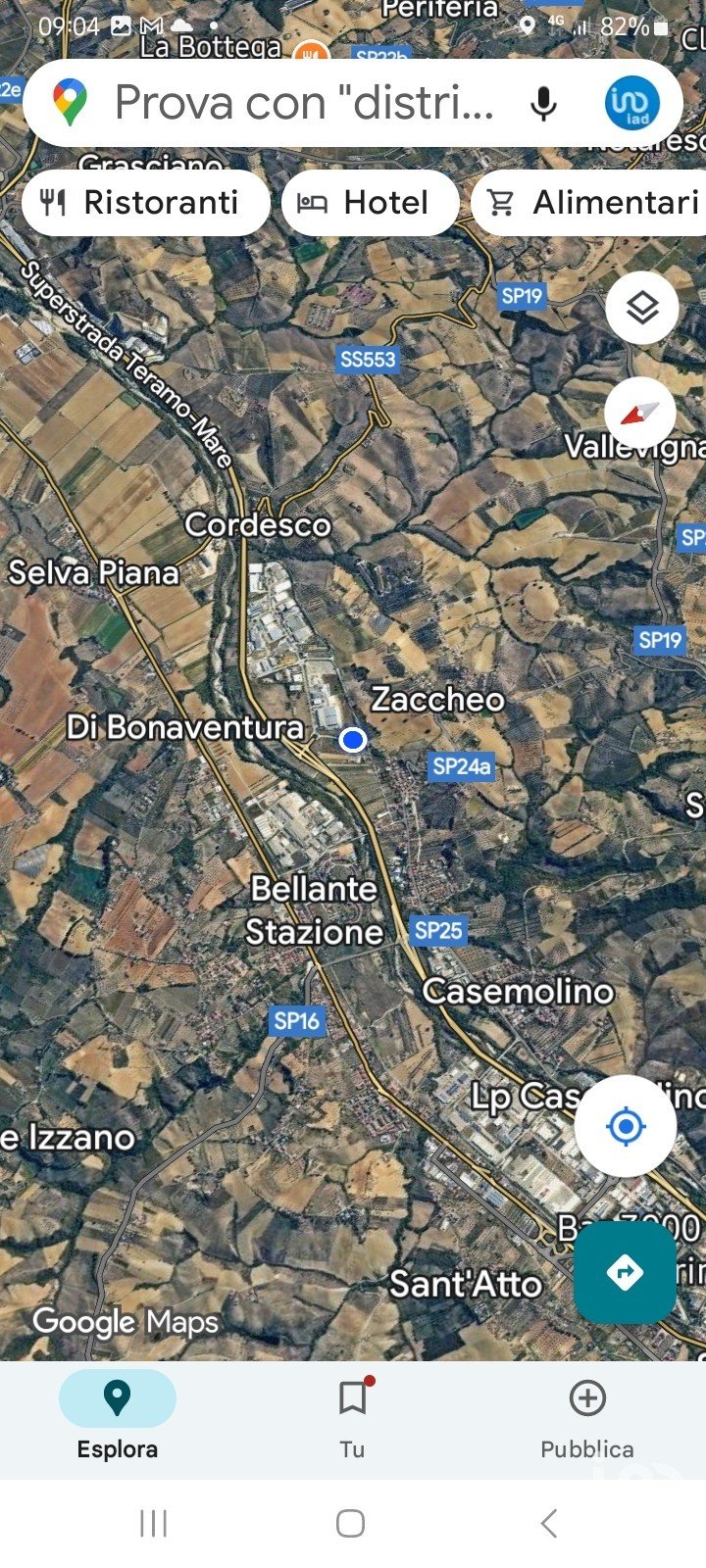Start voice search with the microphone

point(543,103)
